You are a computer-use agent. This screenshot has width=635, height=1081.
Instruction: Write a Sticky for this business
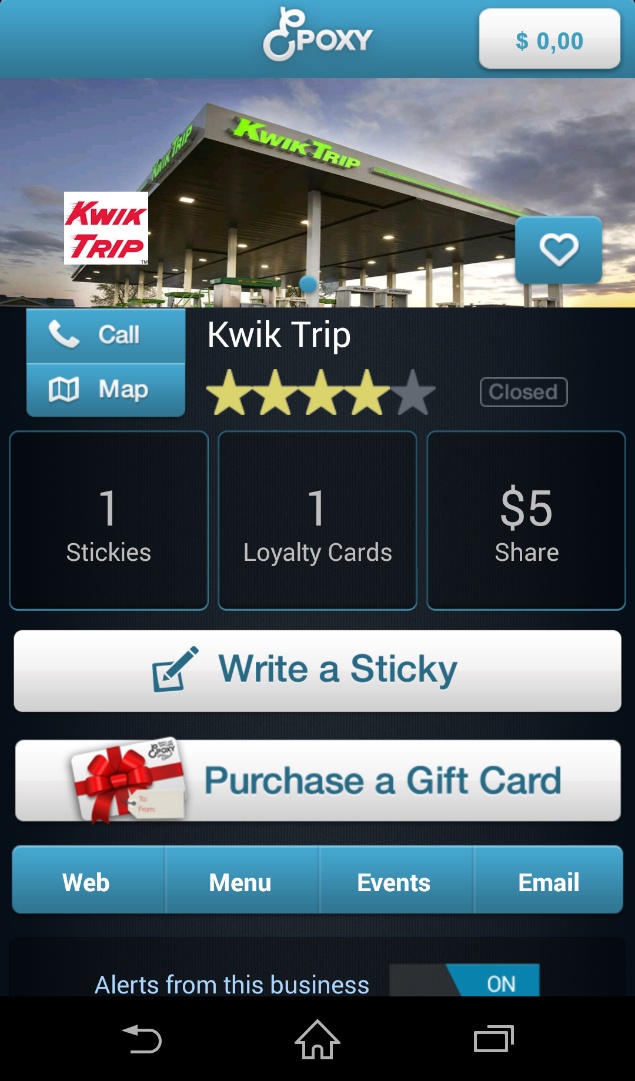click(317, 670)
